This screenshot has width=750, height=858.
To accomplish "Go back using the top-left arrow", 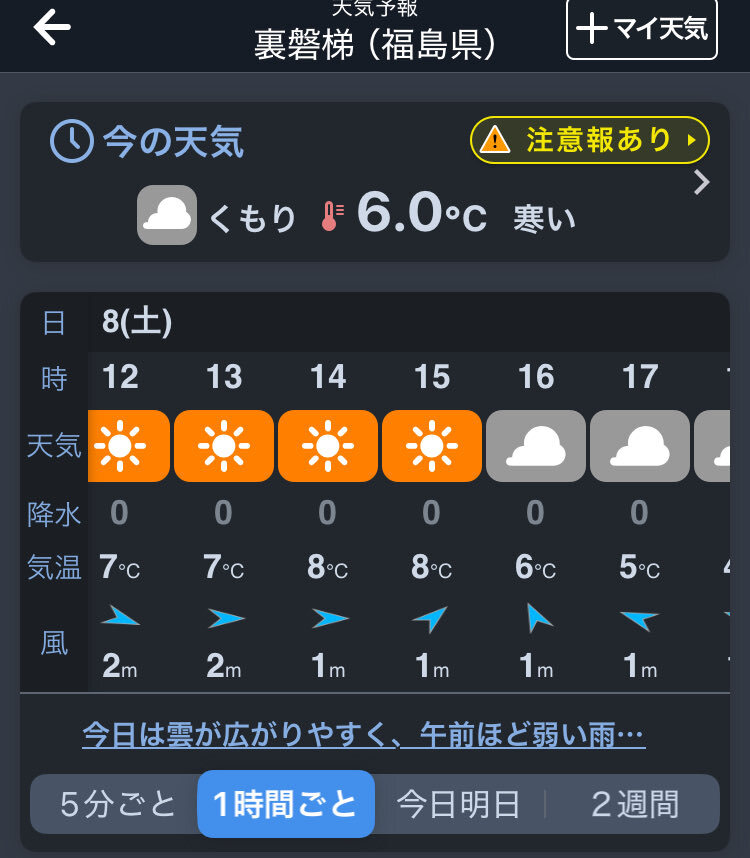I will (52, 28).
